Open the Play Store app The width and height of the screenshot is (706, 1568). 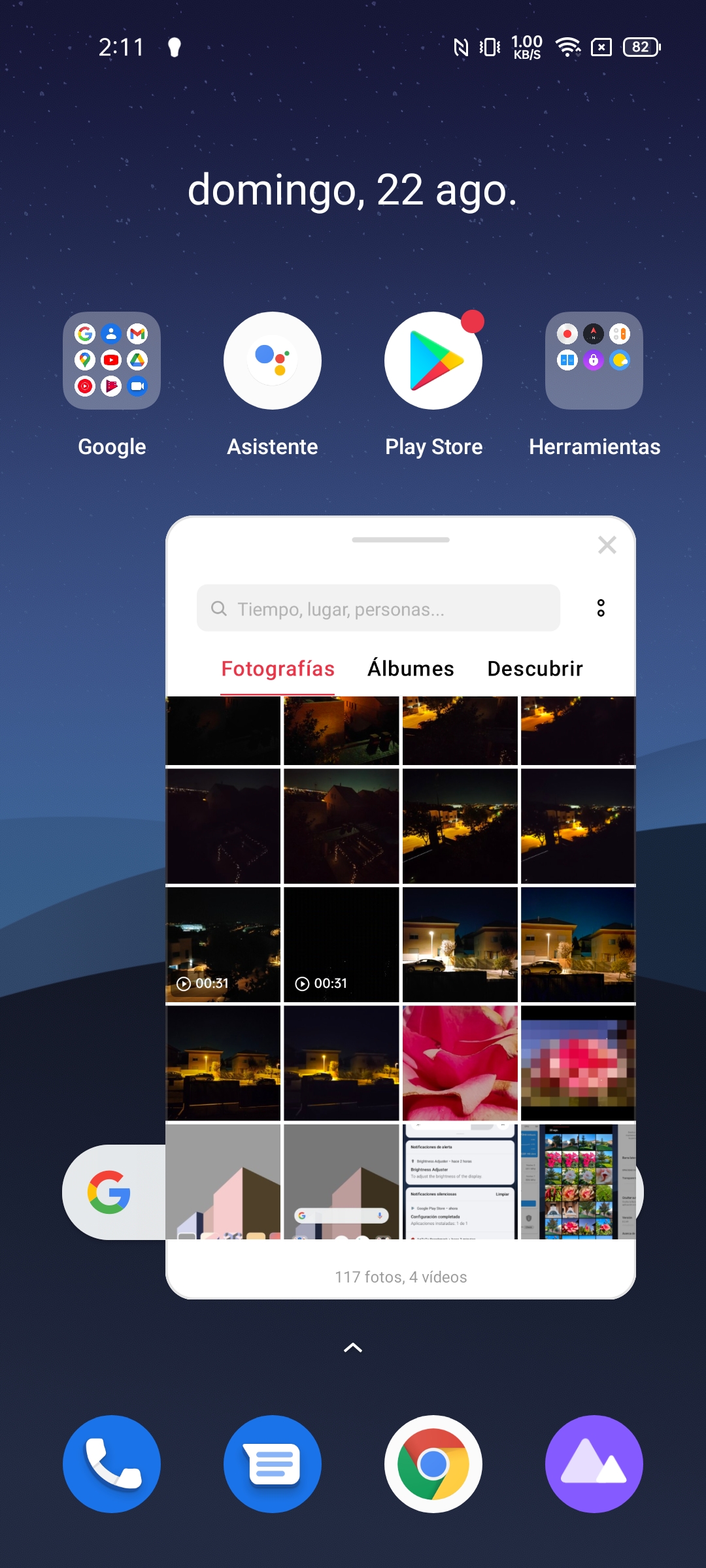[x=433, y=361]
